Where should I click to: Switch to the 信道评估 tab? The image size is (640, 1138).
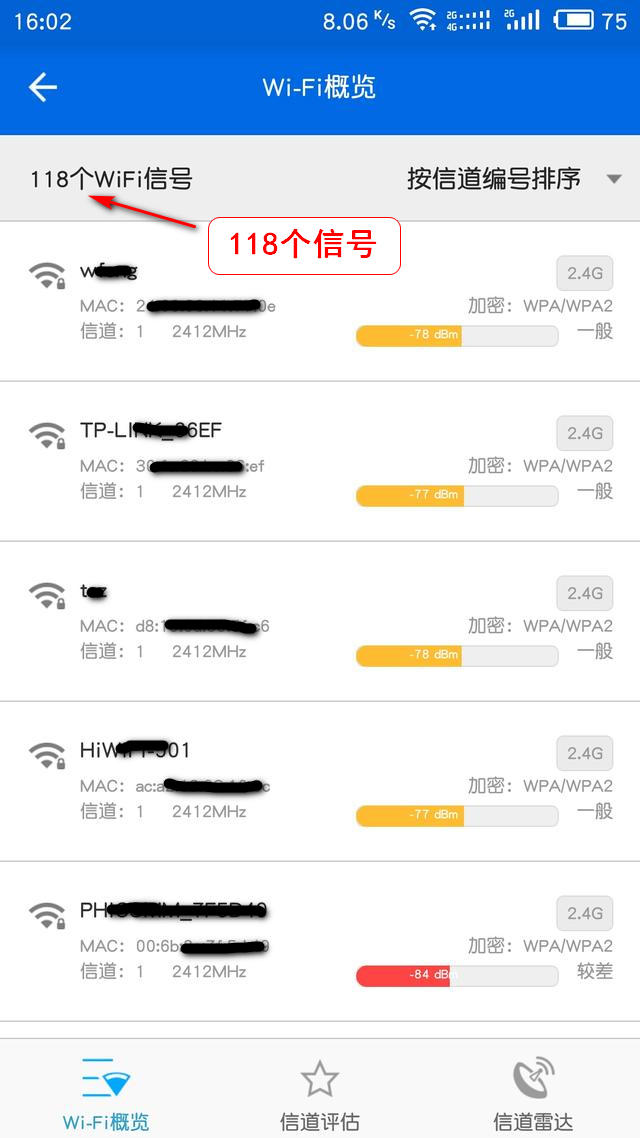tap(319, 1093)
